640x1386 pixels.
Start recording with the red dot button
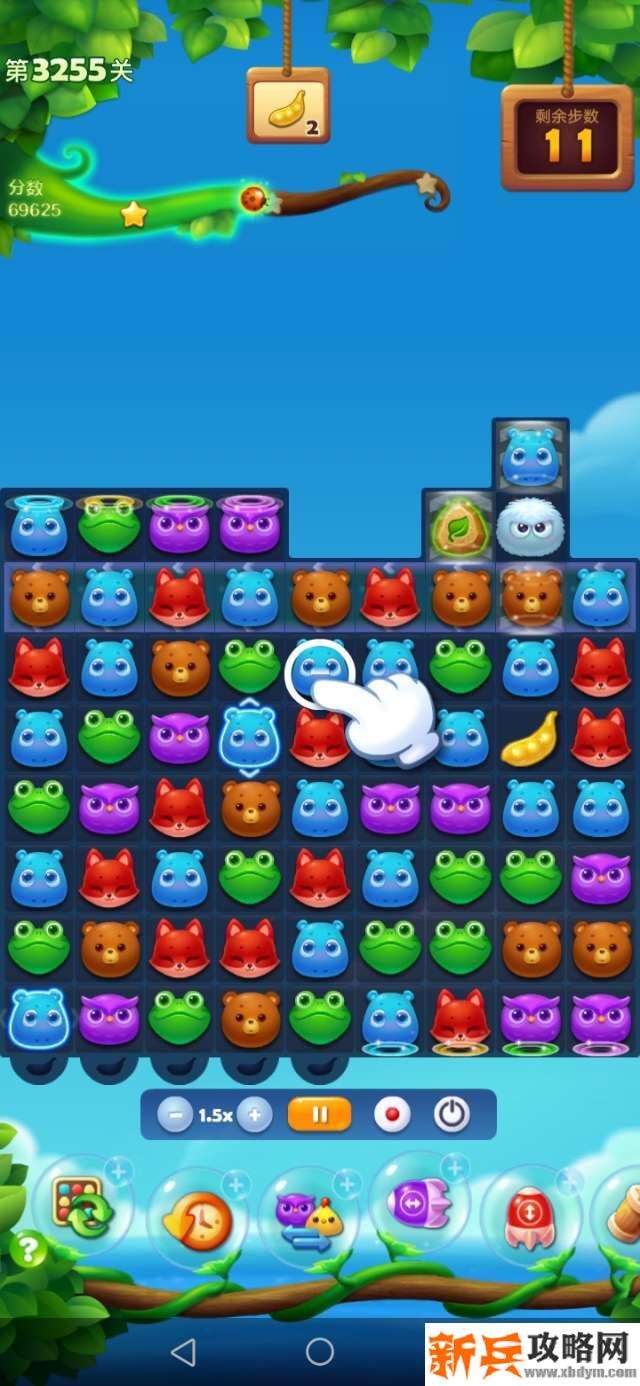(x=392, y=1114)
